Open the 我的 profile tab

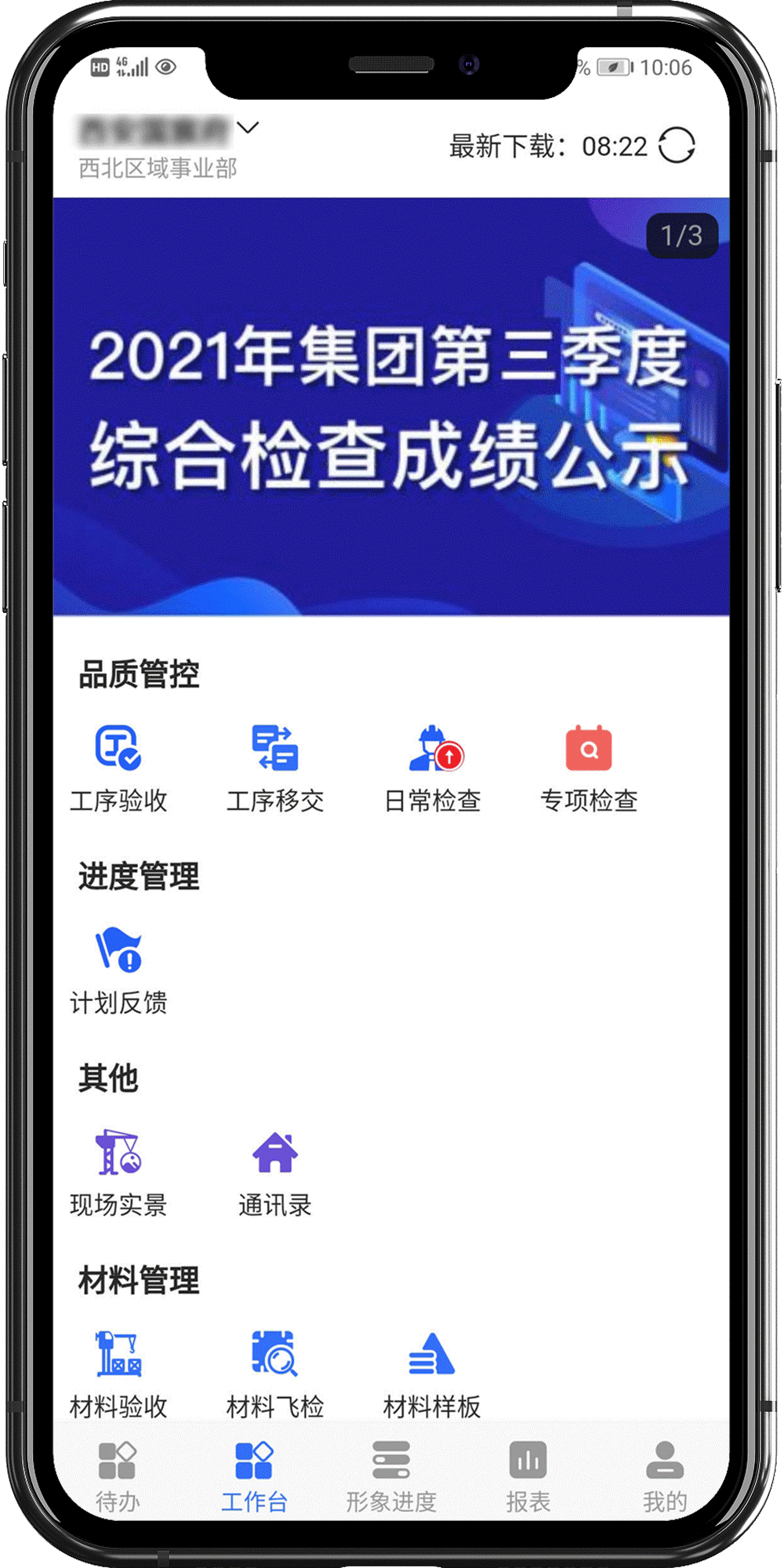pos(665,1475)
